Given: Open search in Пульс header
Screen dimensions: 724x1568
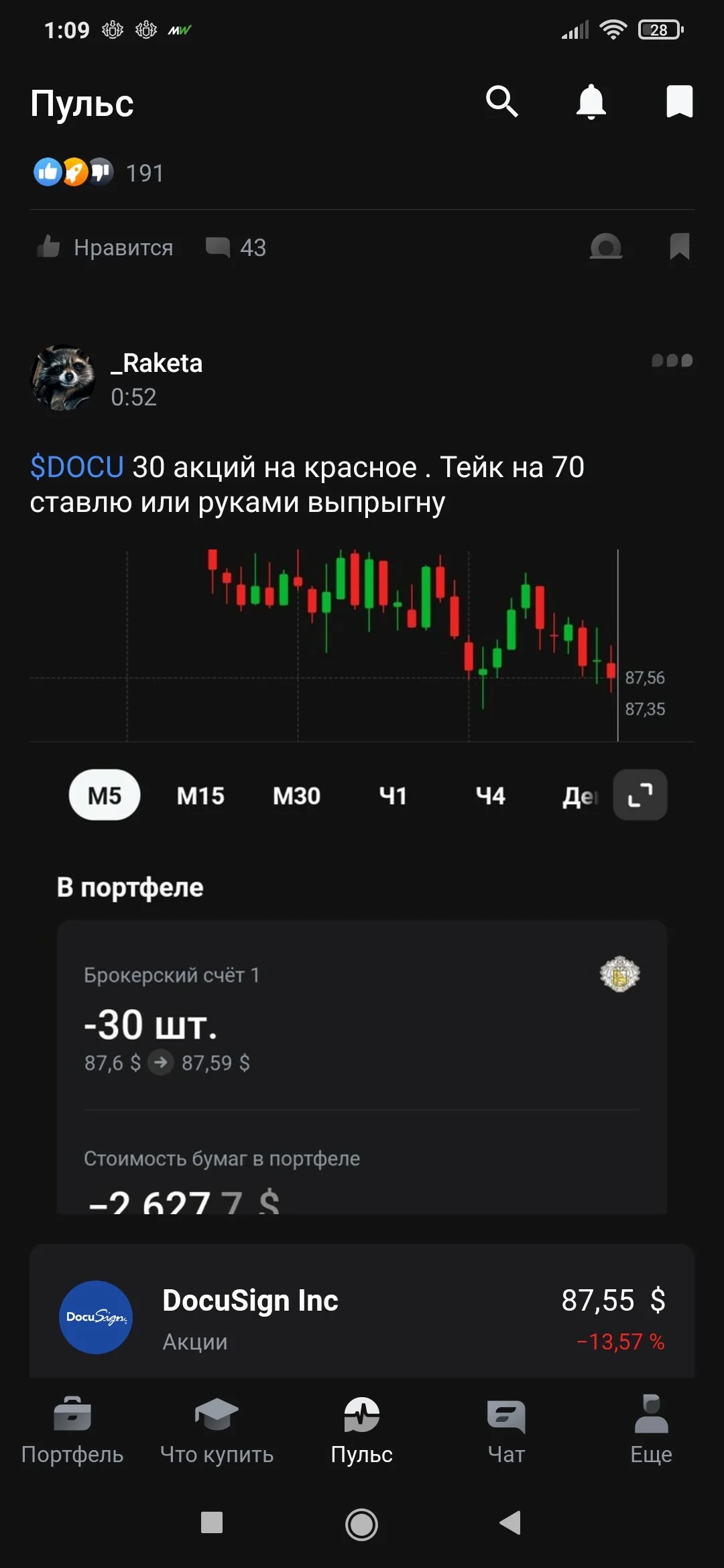Looking at the screenshot, I should (502, 102).
